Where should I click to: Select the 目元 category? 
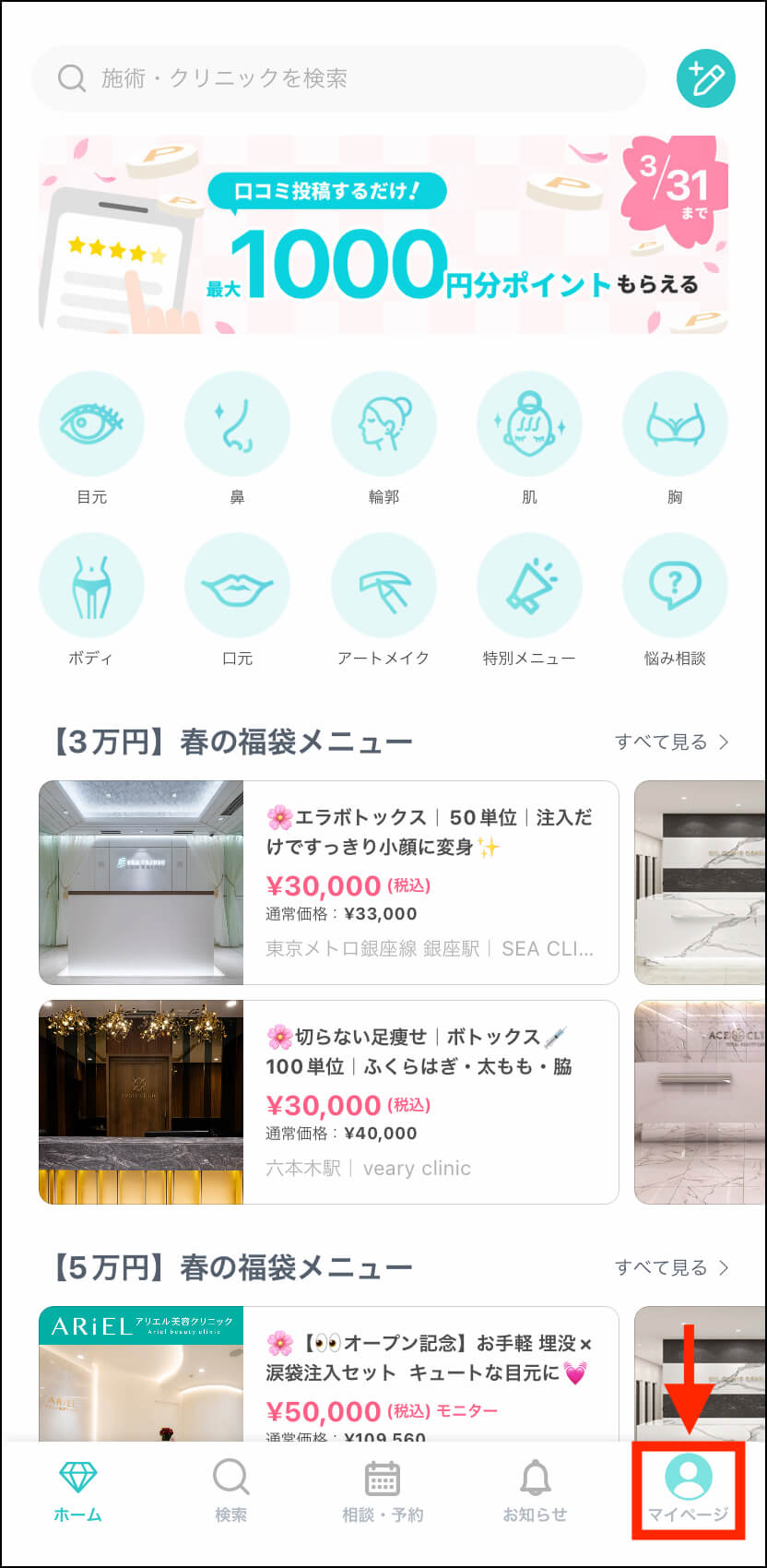click(x=92, y=438)
